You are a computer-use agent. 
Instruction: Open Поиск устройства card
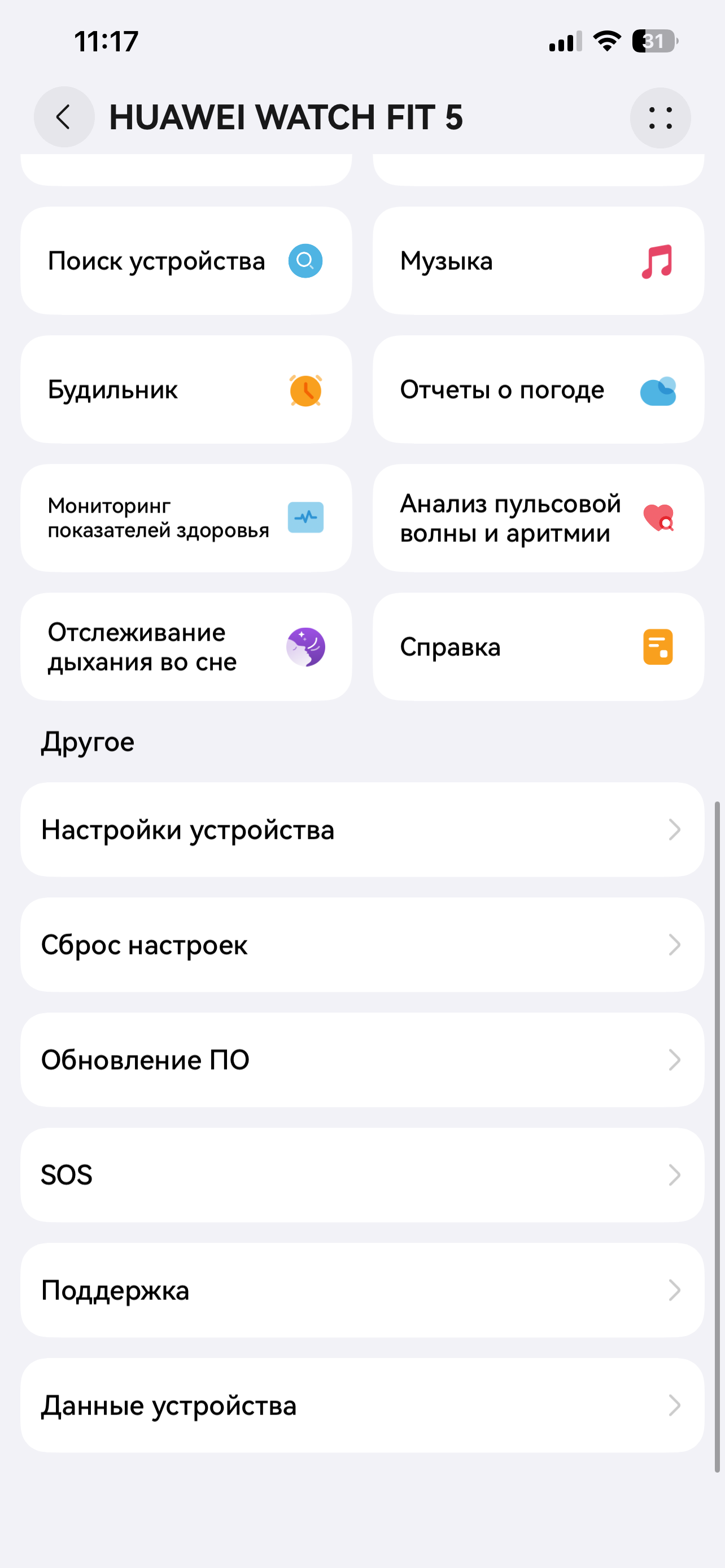186,261
